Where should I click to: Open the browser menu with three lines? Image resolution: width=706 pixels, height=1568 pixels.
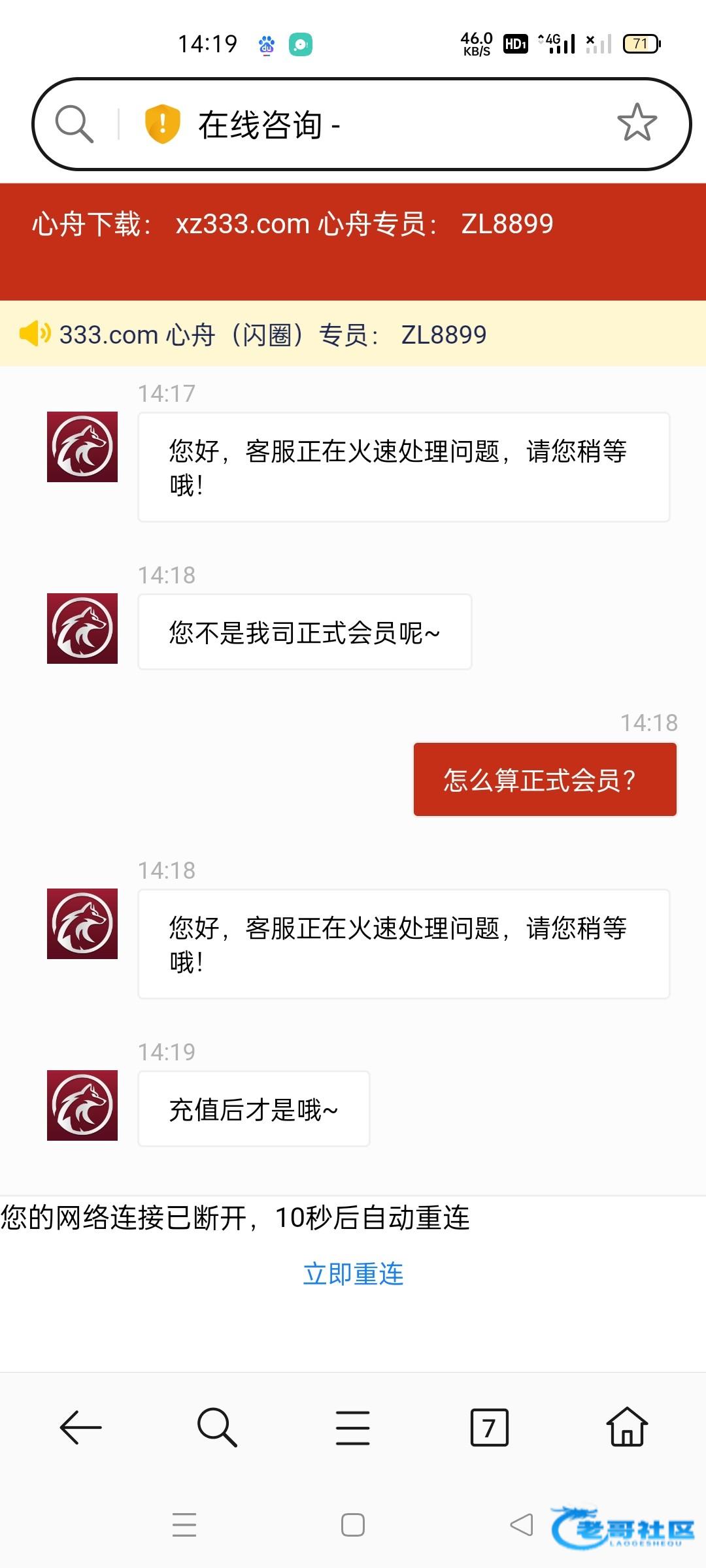353,1428
